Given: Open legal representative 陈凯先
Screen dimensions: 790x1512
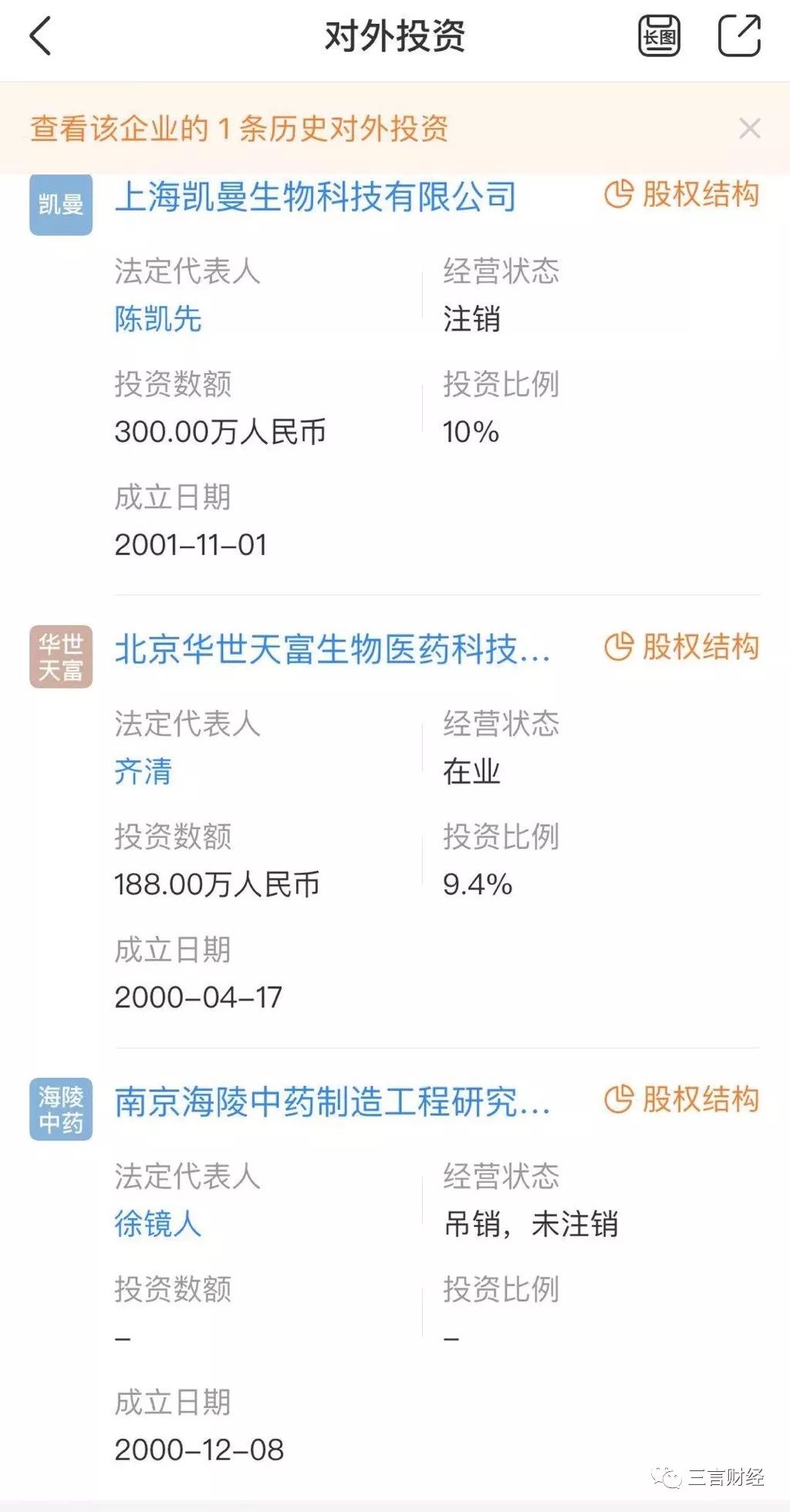Looking at the screenshot, I should click(x=158, y=318).
